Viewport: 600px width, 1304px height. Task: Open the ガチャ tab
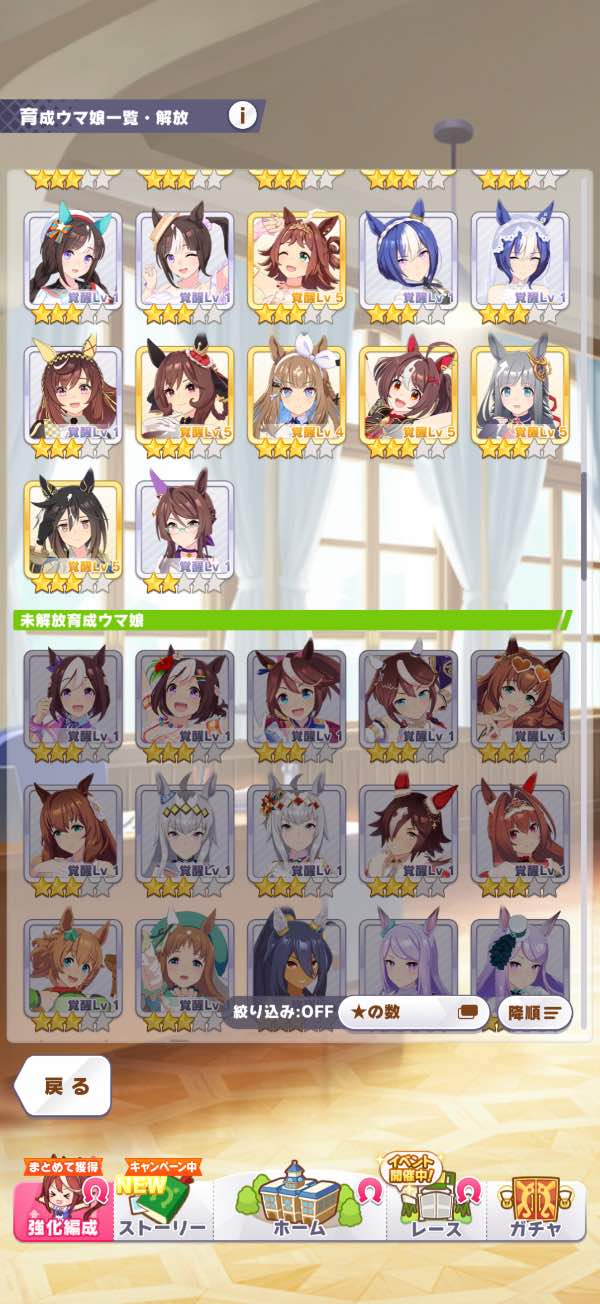(534, 1210)
